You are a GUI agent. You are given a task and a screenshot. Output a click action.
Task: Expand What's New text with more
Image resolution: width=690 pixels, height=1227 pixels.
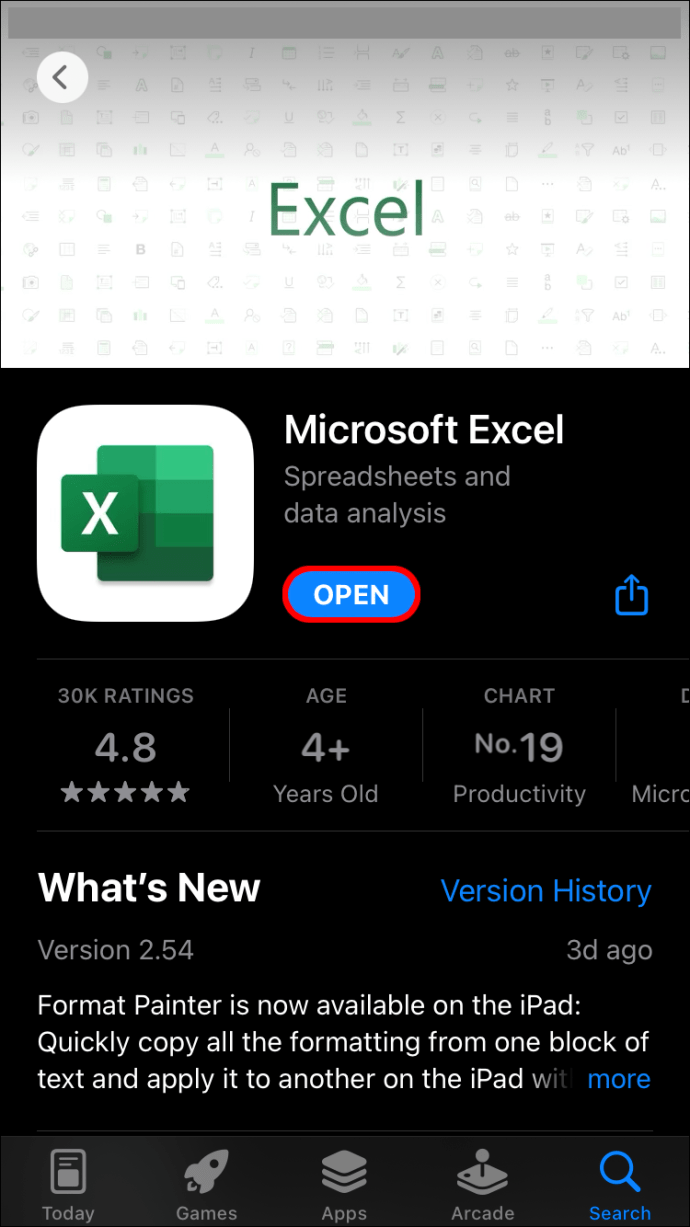[x=618, y=1079]
